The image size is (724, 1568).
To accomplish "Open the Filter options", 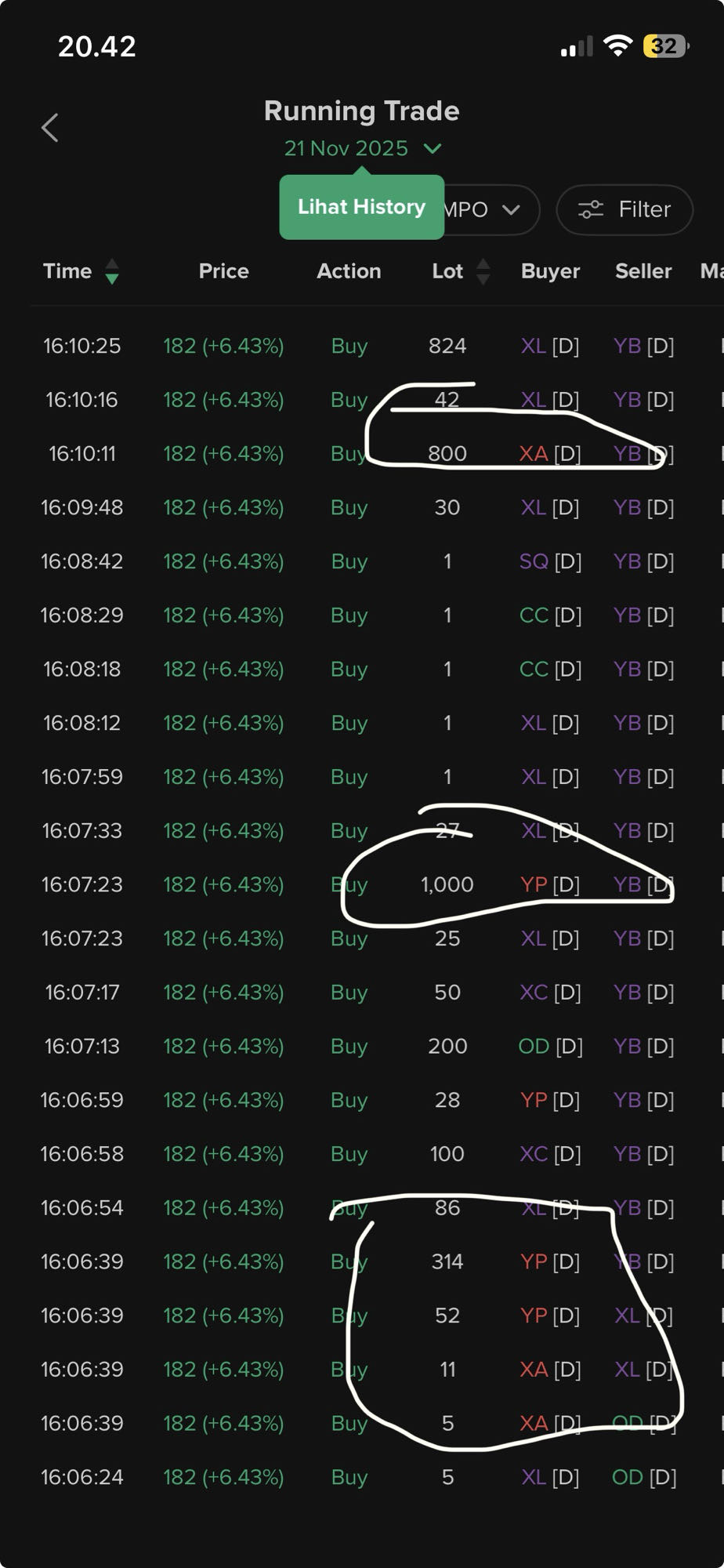I will (x=624, y=209).
